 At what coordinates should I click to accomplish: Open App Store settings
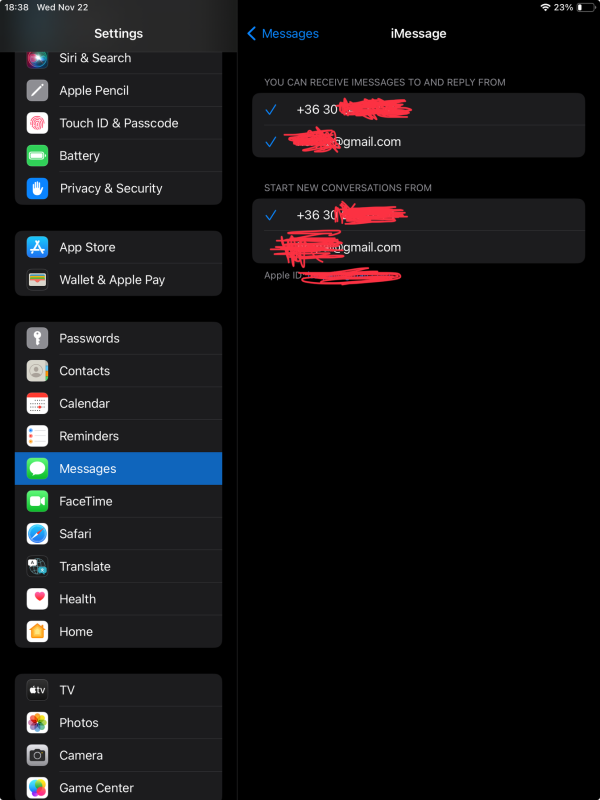pos(118,247)
